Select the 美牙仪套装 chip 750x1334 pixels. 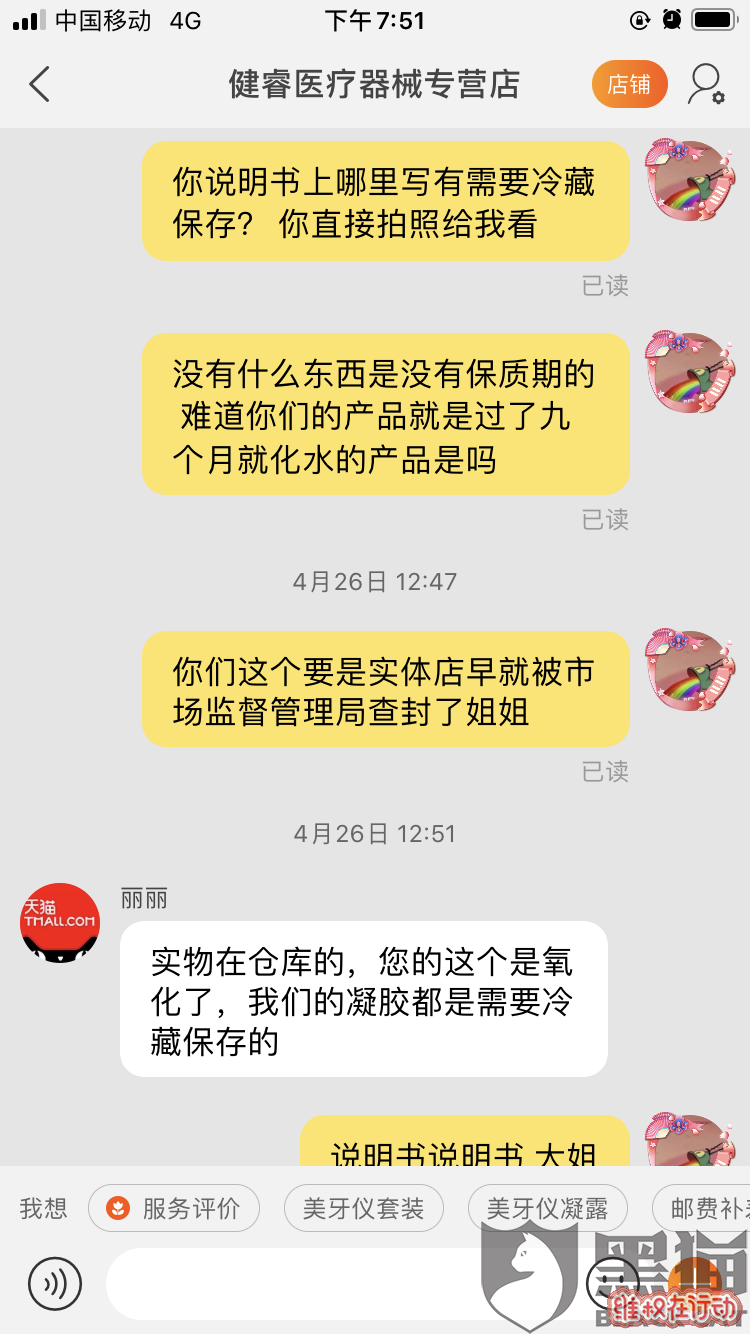364,1209
